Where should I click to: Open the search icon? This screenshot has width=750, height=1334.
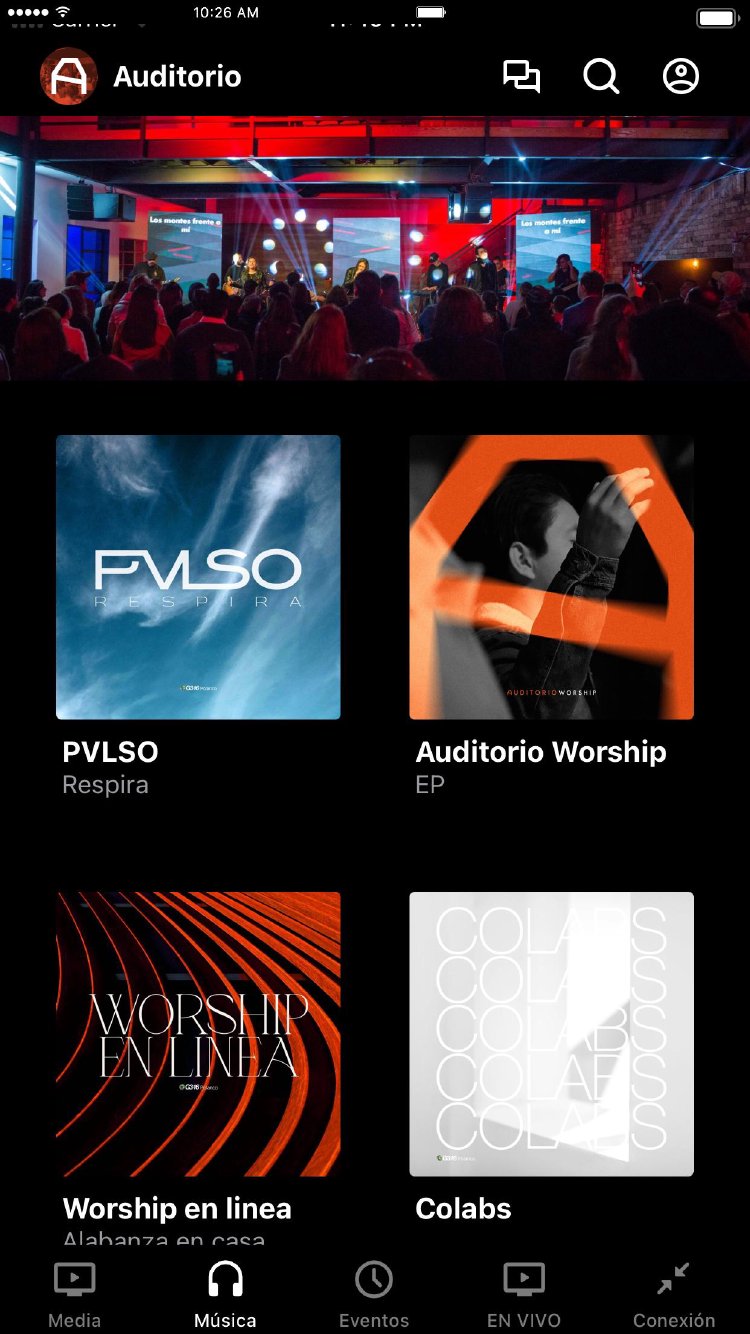tap(601, 77)
